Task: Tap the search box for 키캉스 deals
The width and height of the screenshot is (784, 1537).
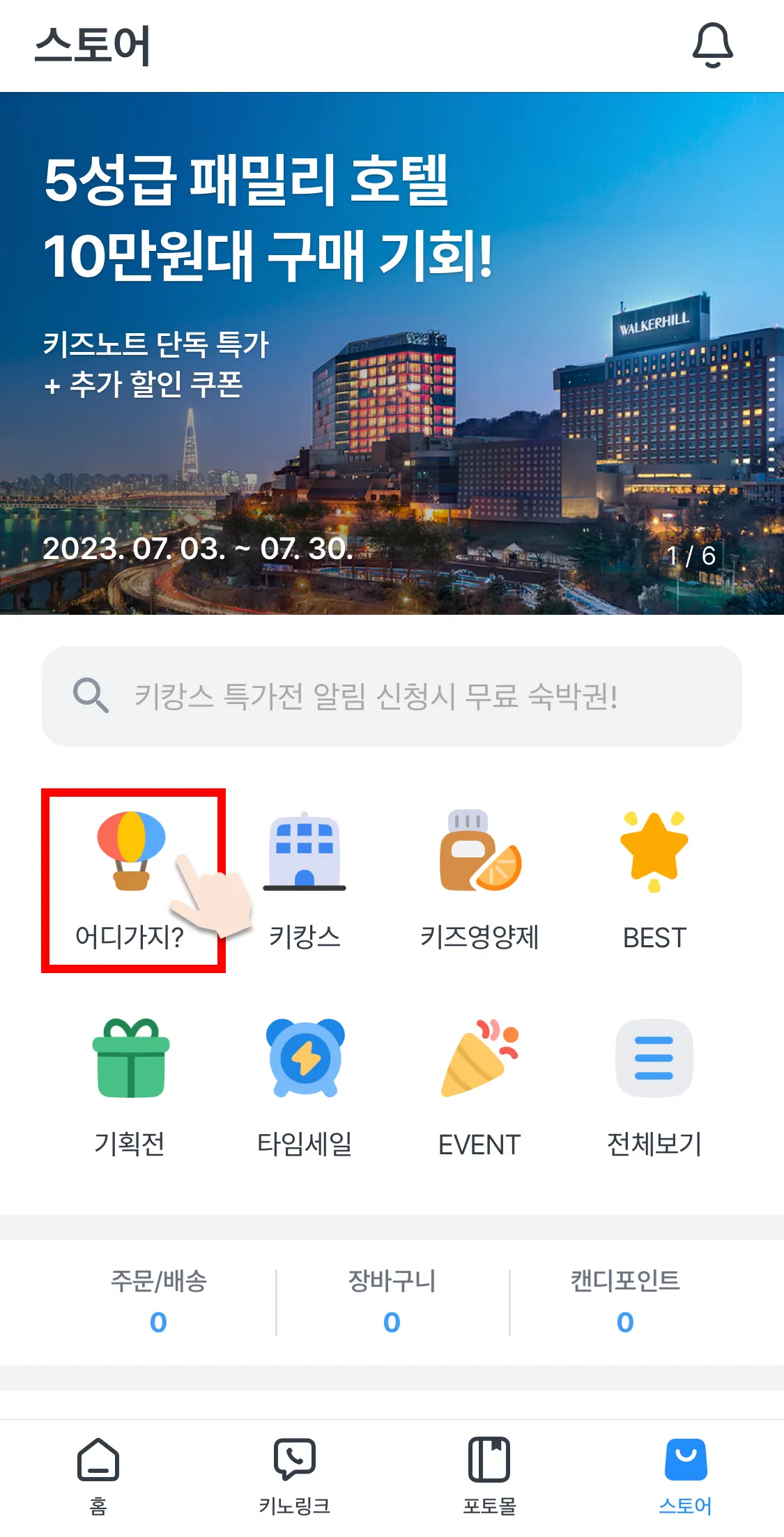Action: click(x=392, y=696)
